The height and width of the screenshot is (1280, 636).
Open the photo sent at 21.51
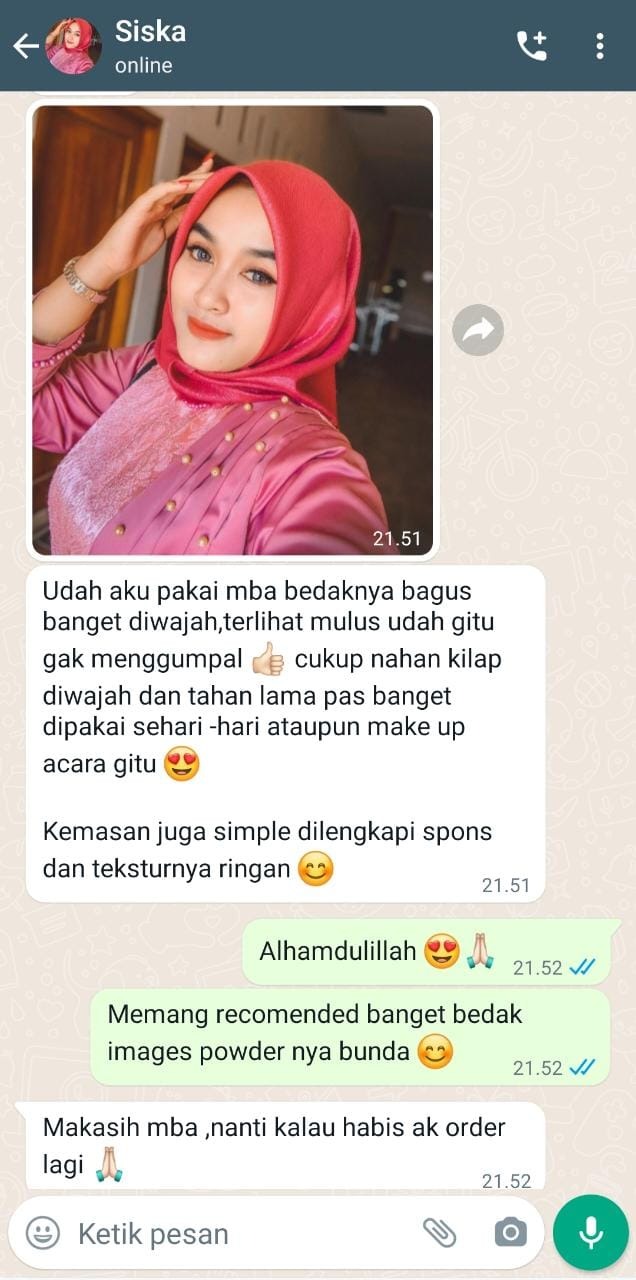click(232, 330)
